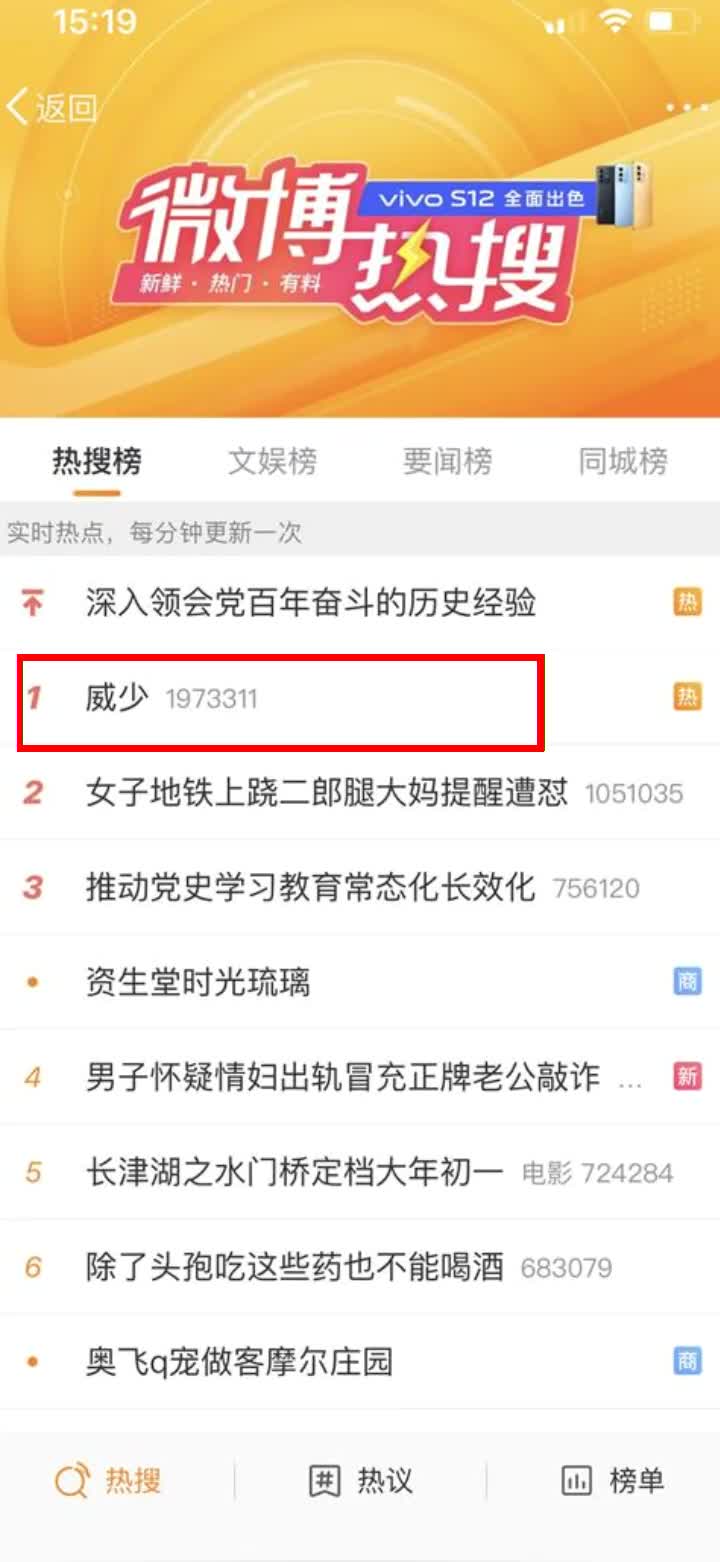Image resolution: width=720 pixels, height=1562 pixels.
Task: Open sponsored topic 资生堂时光琉璃
Action: pyautogui.click(x=198, y=982)
